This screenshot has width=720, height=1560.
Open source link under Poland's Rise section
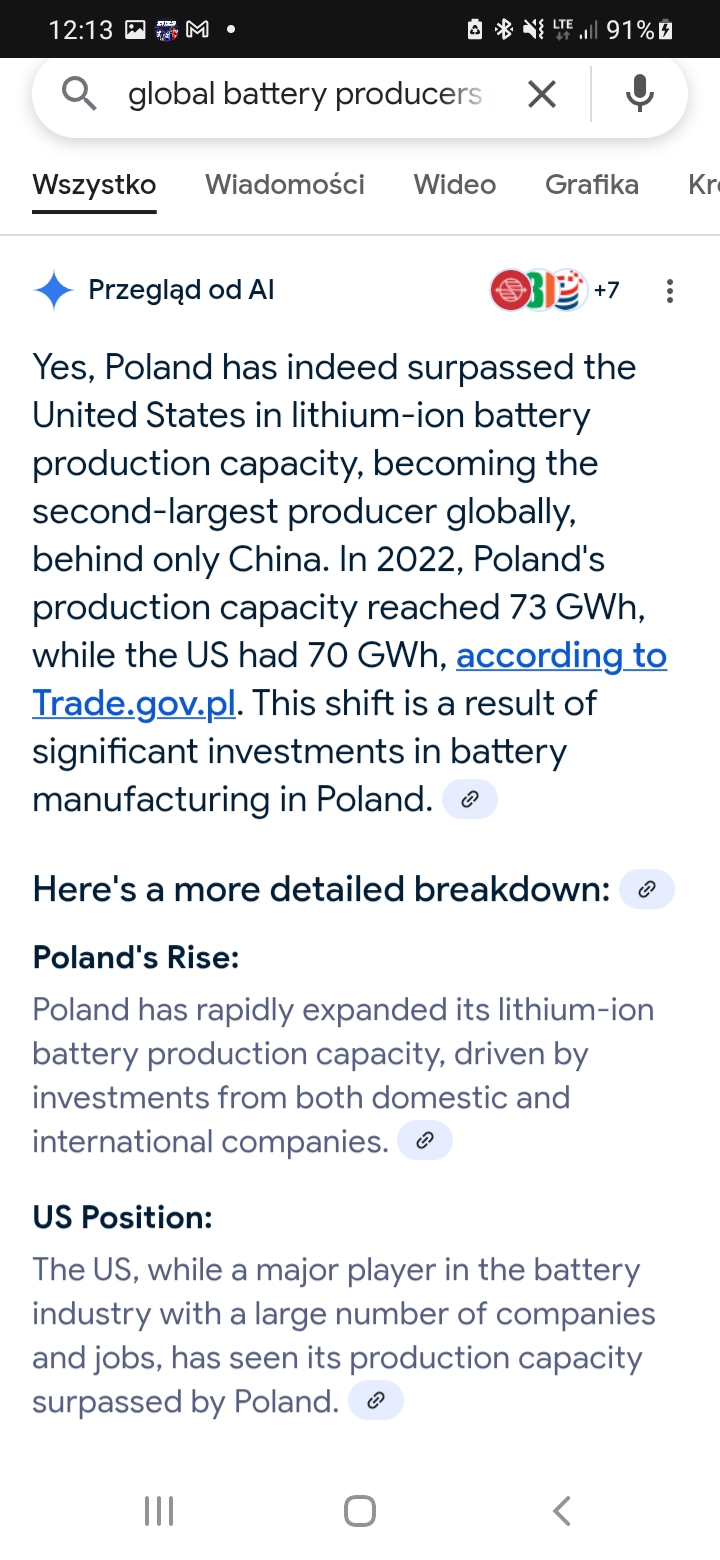(425, 1141)
